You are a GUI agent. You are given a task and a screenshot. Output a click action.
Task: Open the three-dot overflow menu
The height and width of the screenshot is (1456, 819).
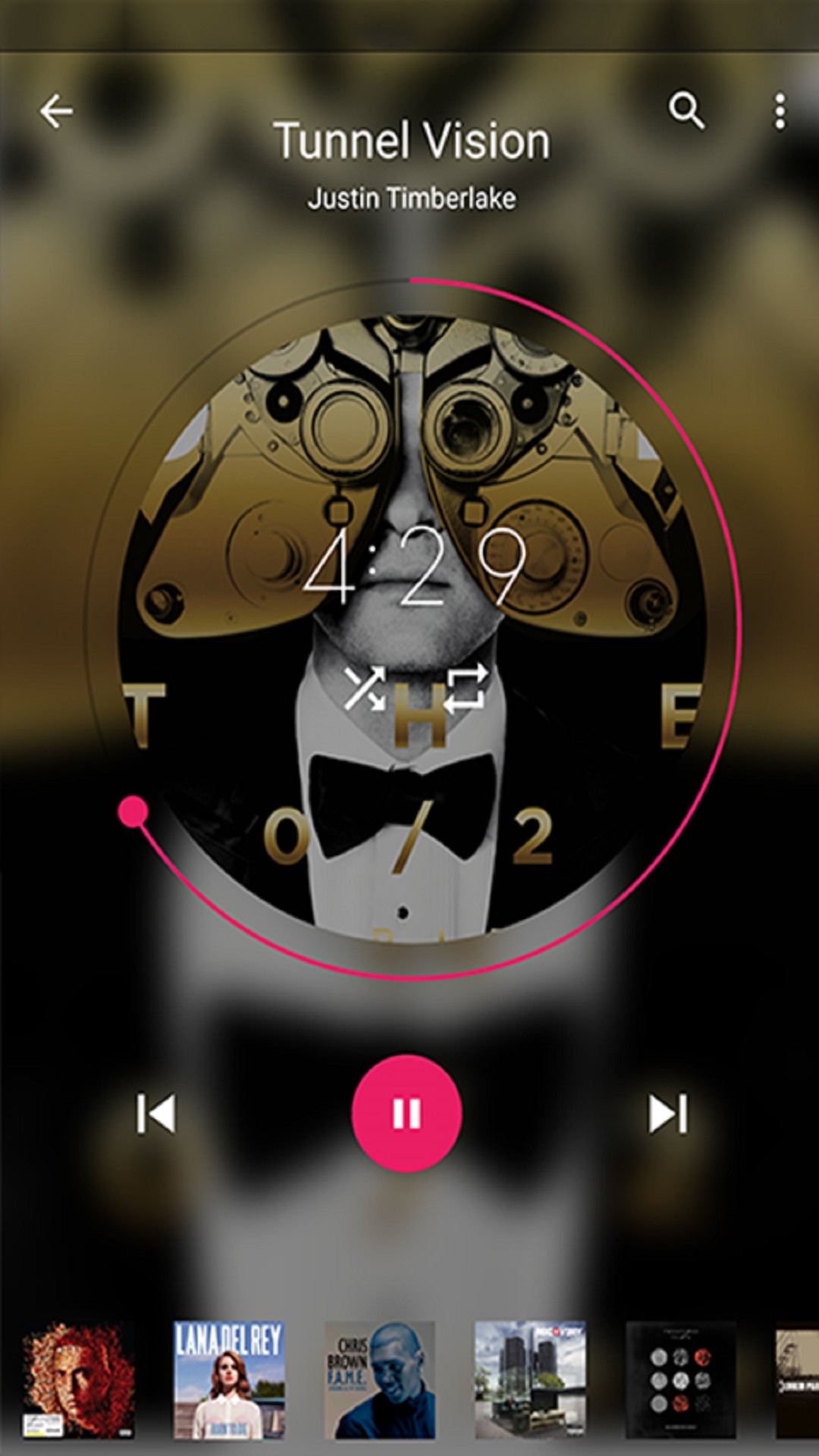pyautogui.click(x=780, y=112)
